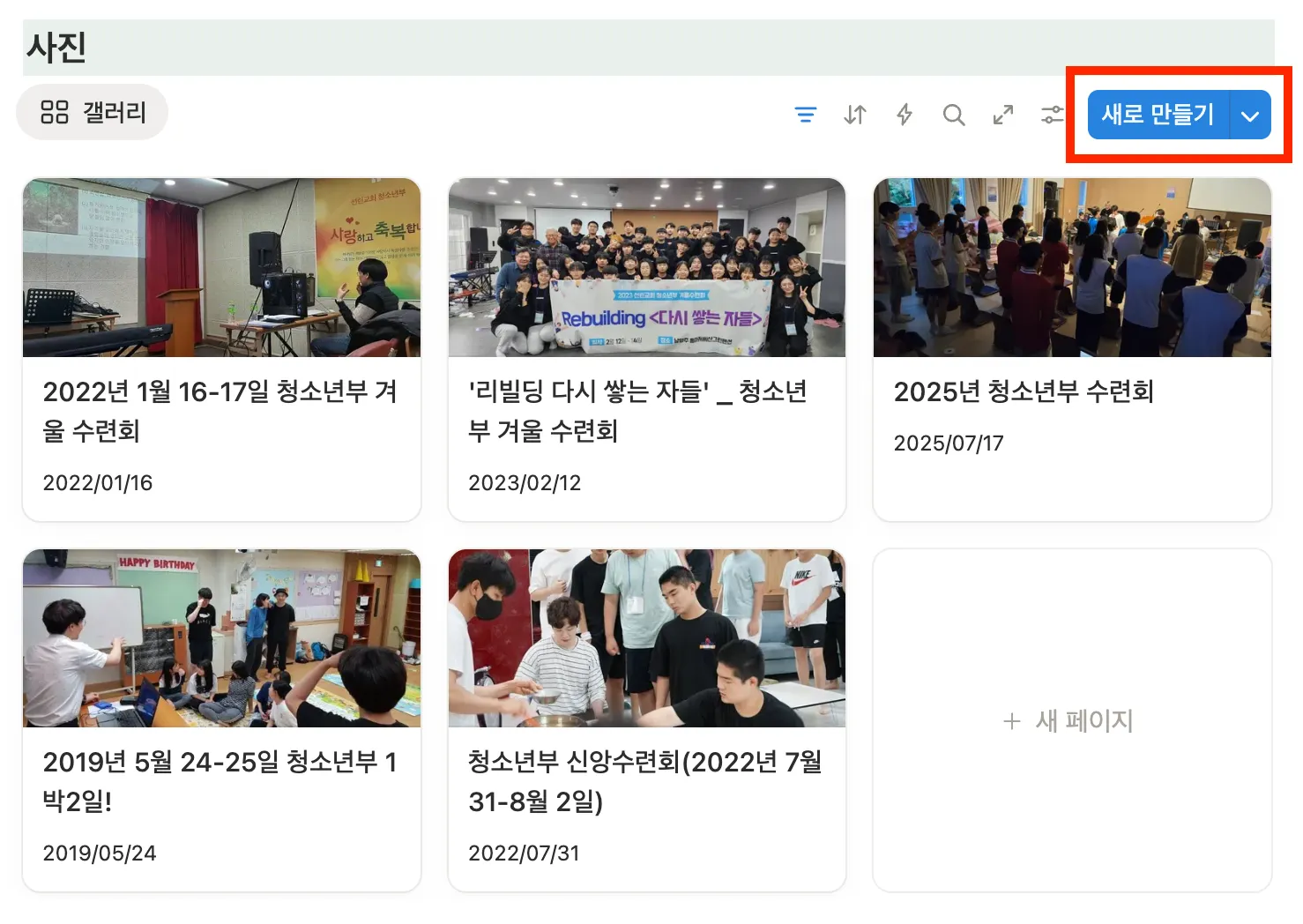1303x924 pixels.
Task: Expand the gallery to full page
Action: point(1002,115)
